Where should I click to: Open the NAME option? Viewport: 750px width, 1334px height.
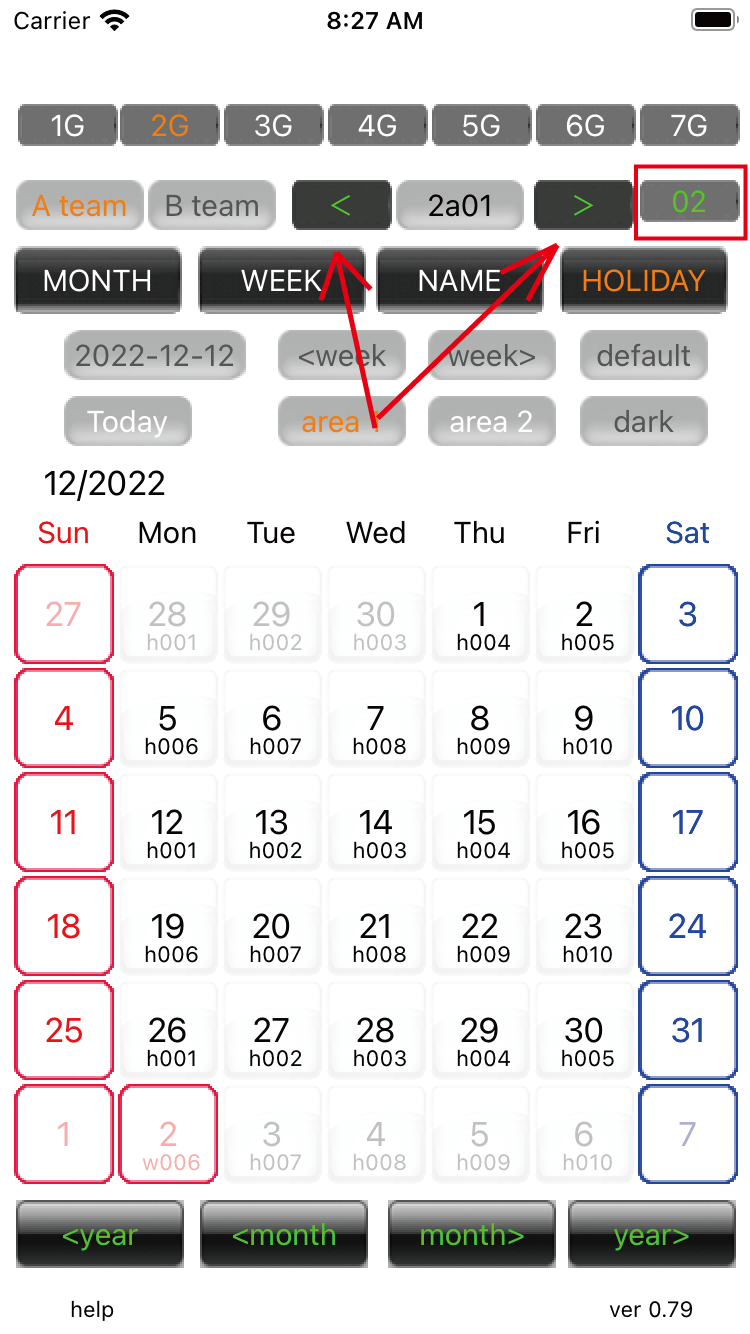point(460,280)
